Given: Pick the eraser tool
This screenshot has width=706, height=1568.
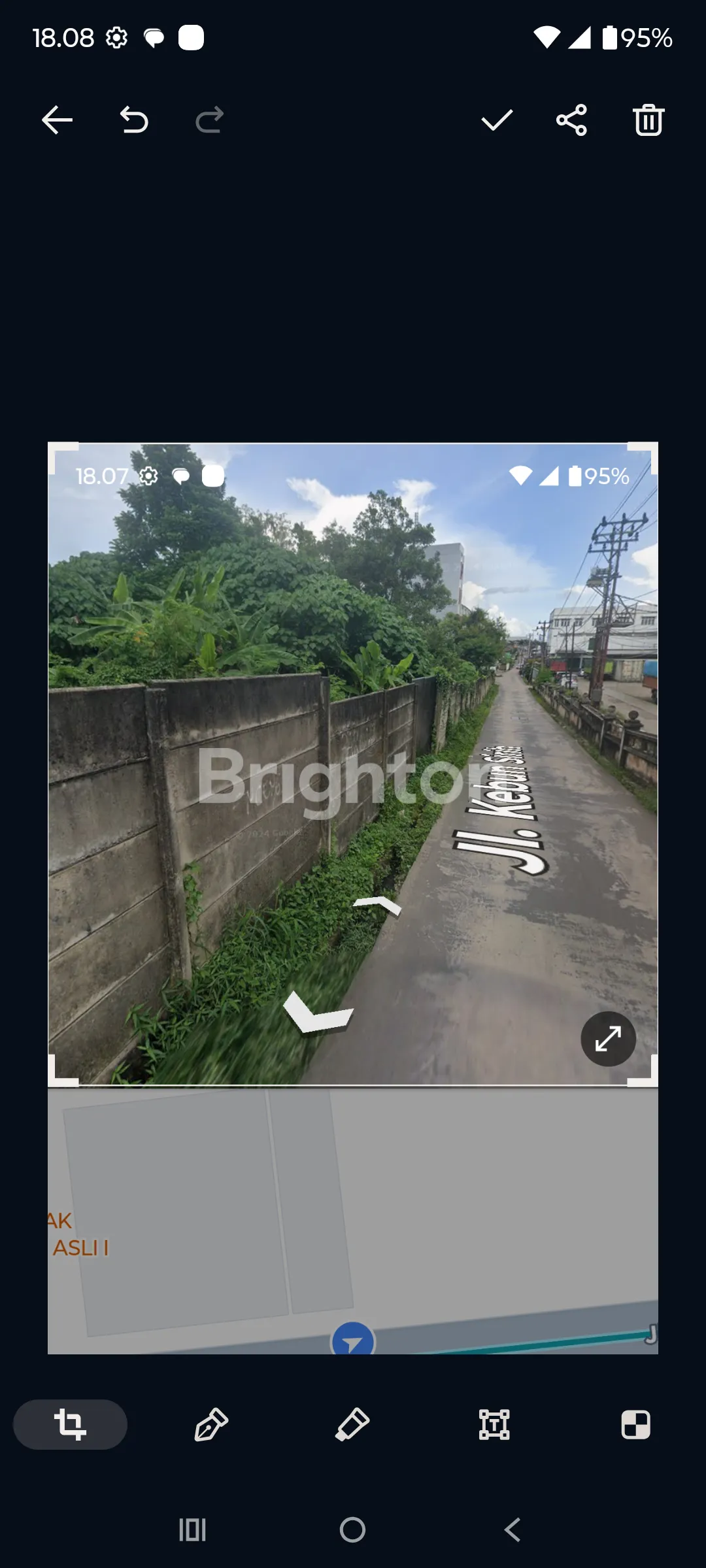Looking at the screenshot, I should coord(352,1424).
